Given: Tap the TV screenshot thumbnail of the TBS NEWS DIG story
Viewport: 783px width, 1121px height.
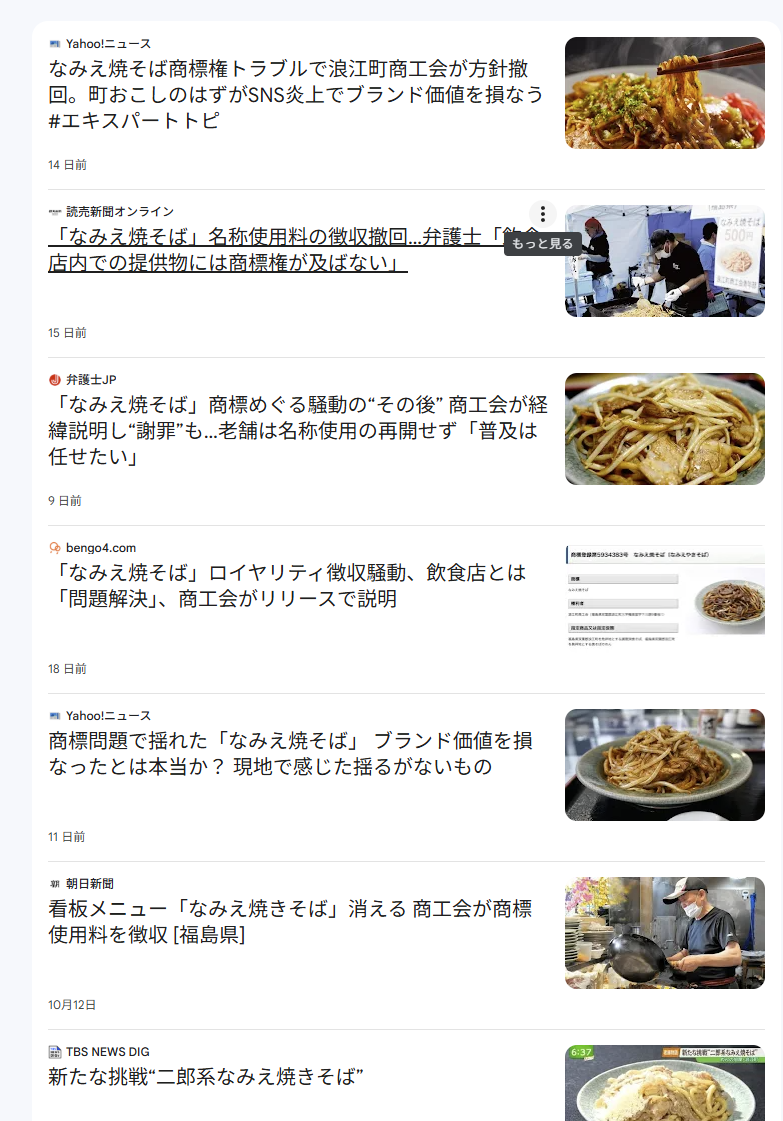Looking at the screenshot, I should pos(664,1083).
